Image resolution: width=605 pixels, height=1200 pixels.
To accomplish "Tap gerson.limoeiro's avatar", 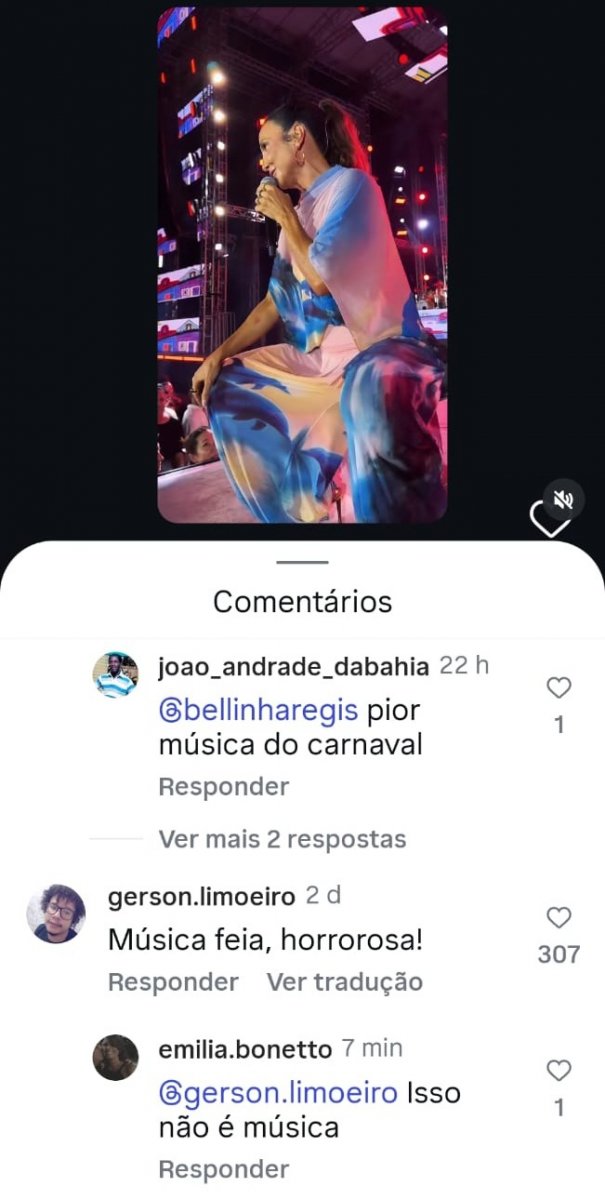I will pyautogui.click(x=56, y=912).
